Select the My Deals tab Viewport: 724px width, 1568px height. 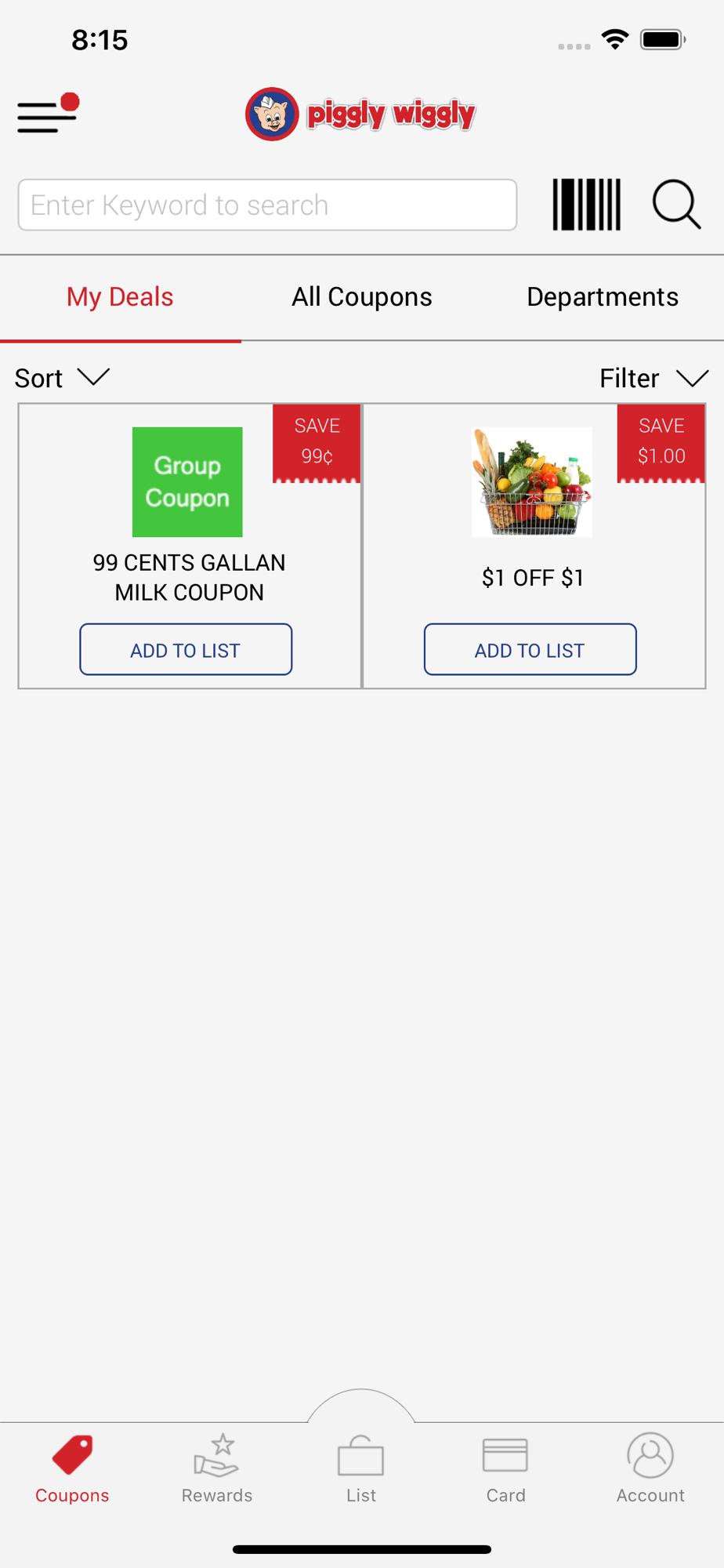(120, 297)
